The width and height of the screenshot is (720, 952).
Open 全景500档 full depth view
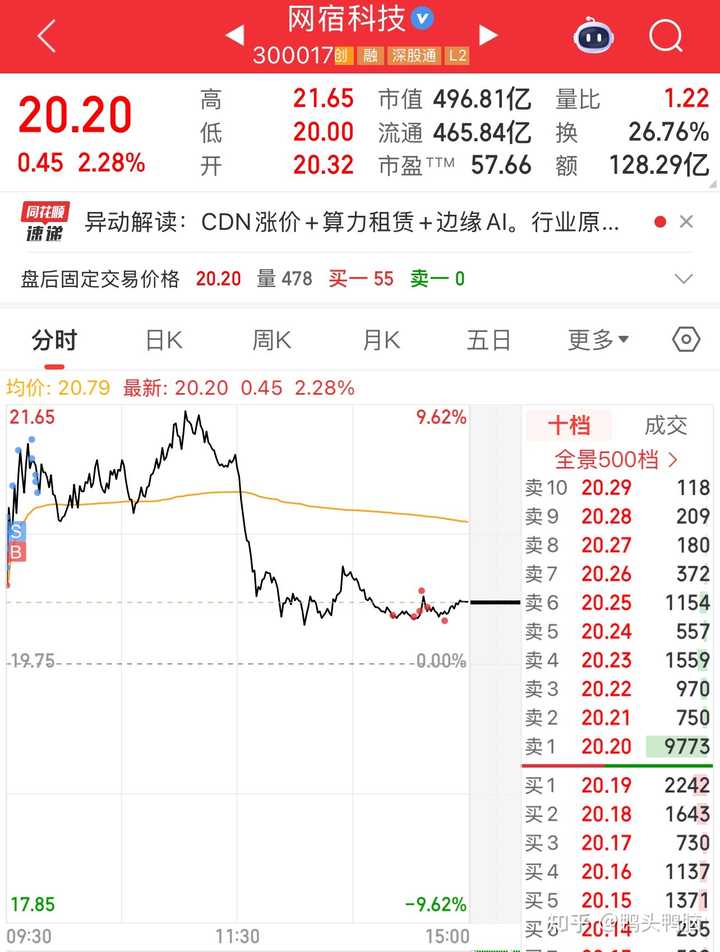[617, 460]
